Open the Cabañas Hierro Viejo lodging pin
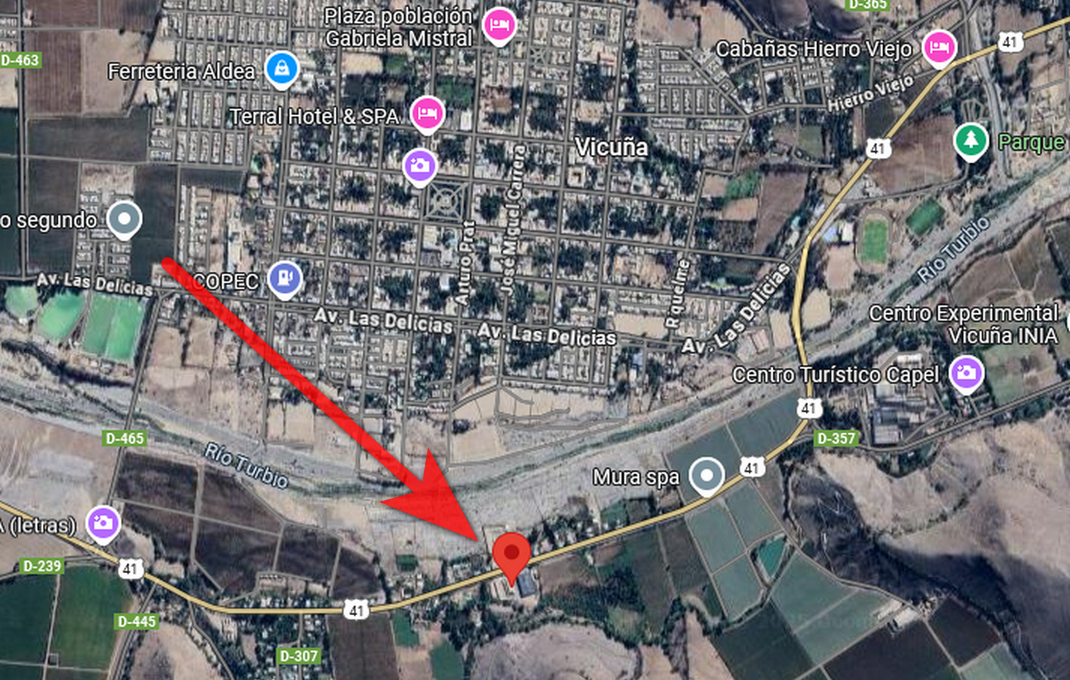The height and width of the screenshot is (680, 1070). point(938,46)
